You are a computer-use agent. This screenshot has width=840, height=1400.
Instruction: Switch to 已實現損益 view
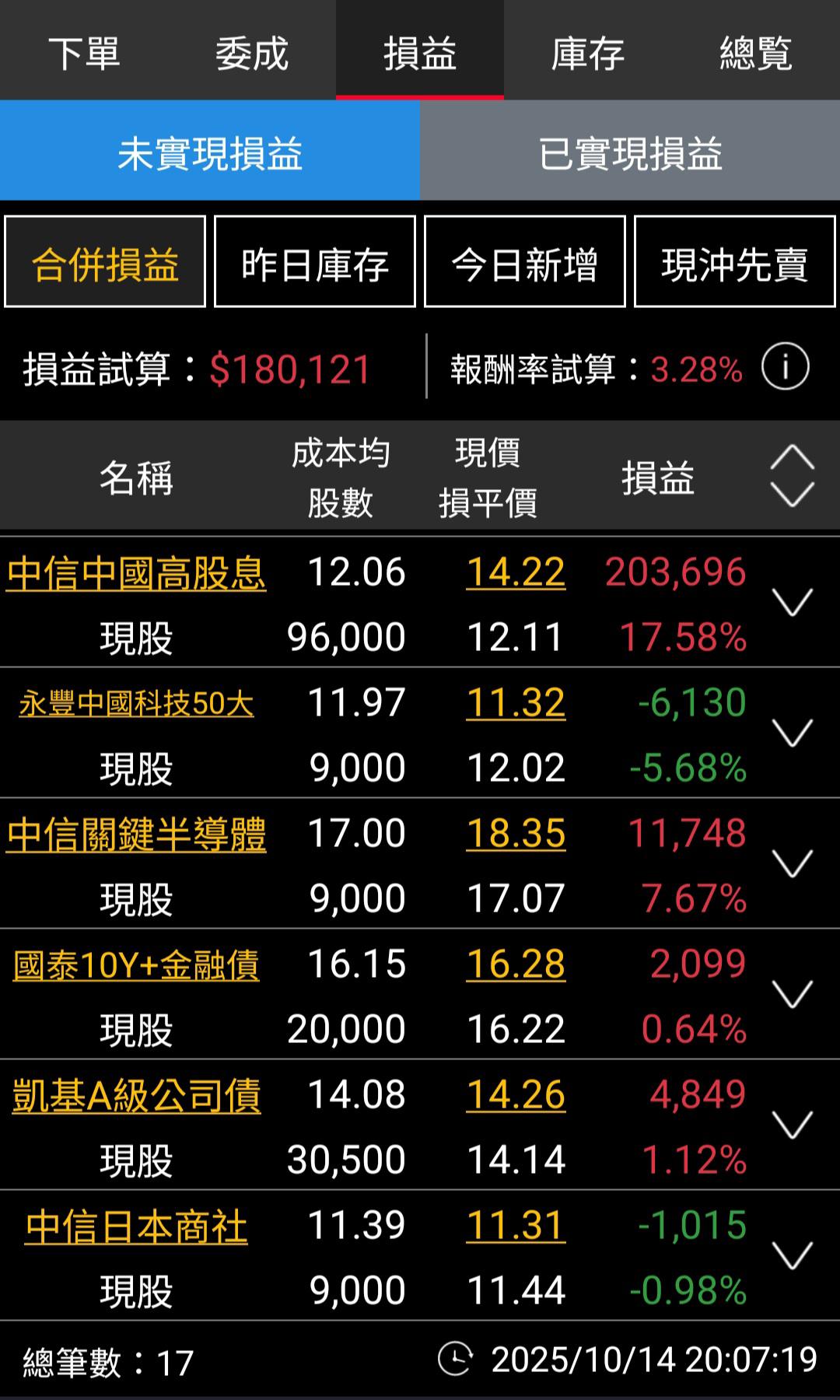click(630, 153)
